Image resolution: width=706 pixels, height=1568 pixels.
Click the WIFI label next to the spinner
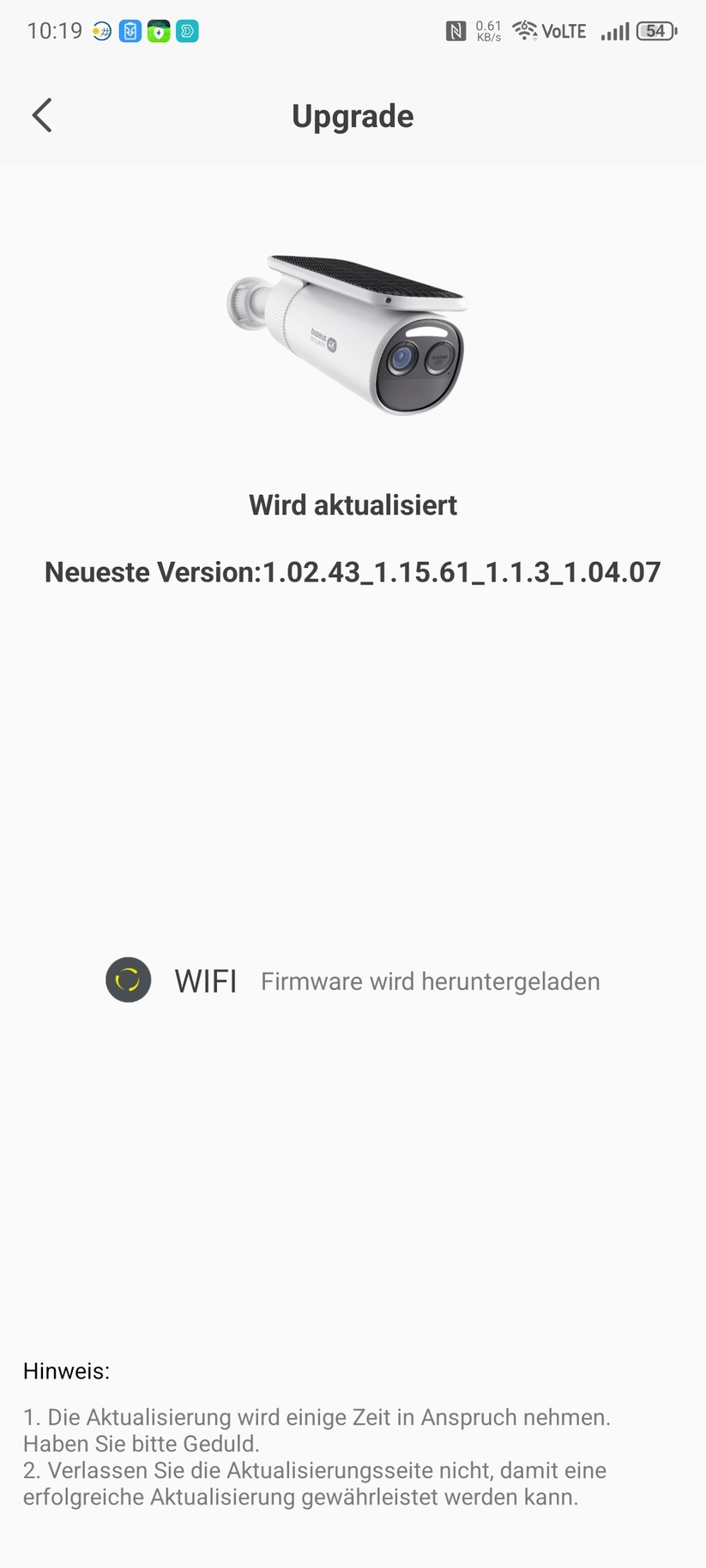pyautogui.click(x=206, y=980)
